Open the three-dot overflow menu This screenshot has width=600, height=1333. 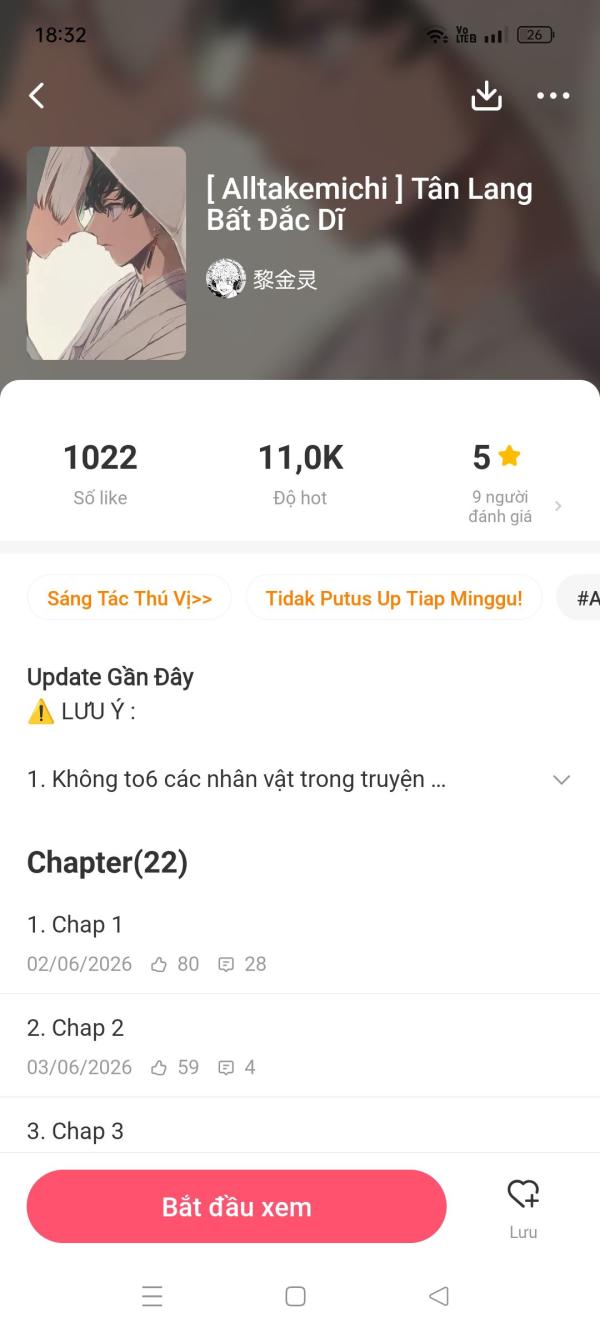click(553, 96)
